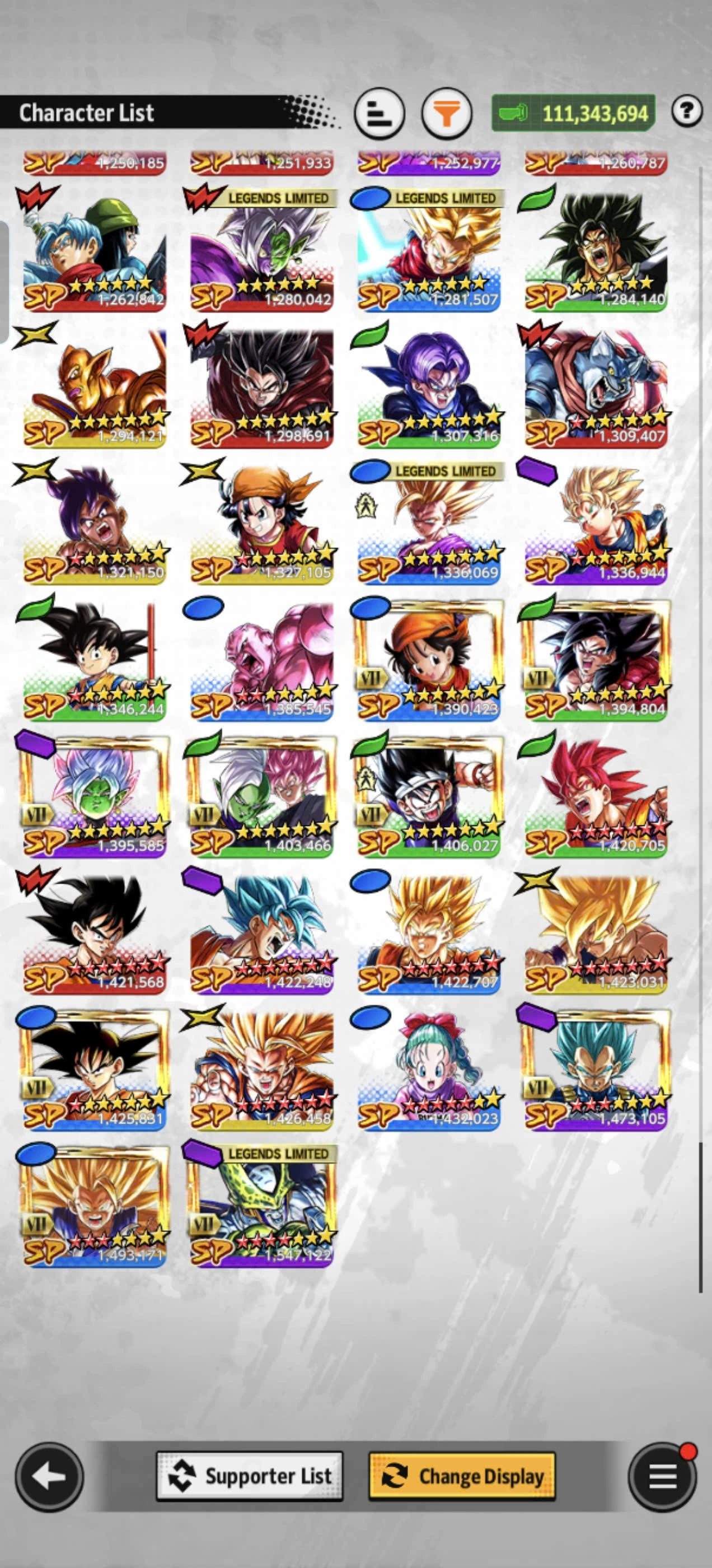Screen dimensions: 712x1568
Task: Select the character with power 1,547,122
Action: [x=261, y=1206]
